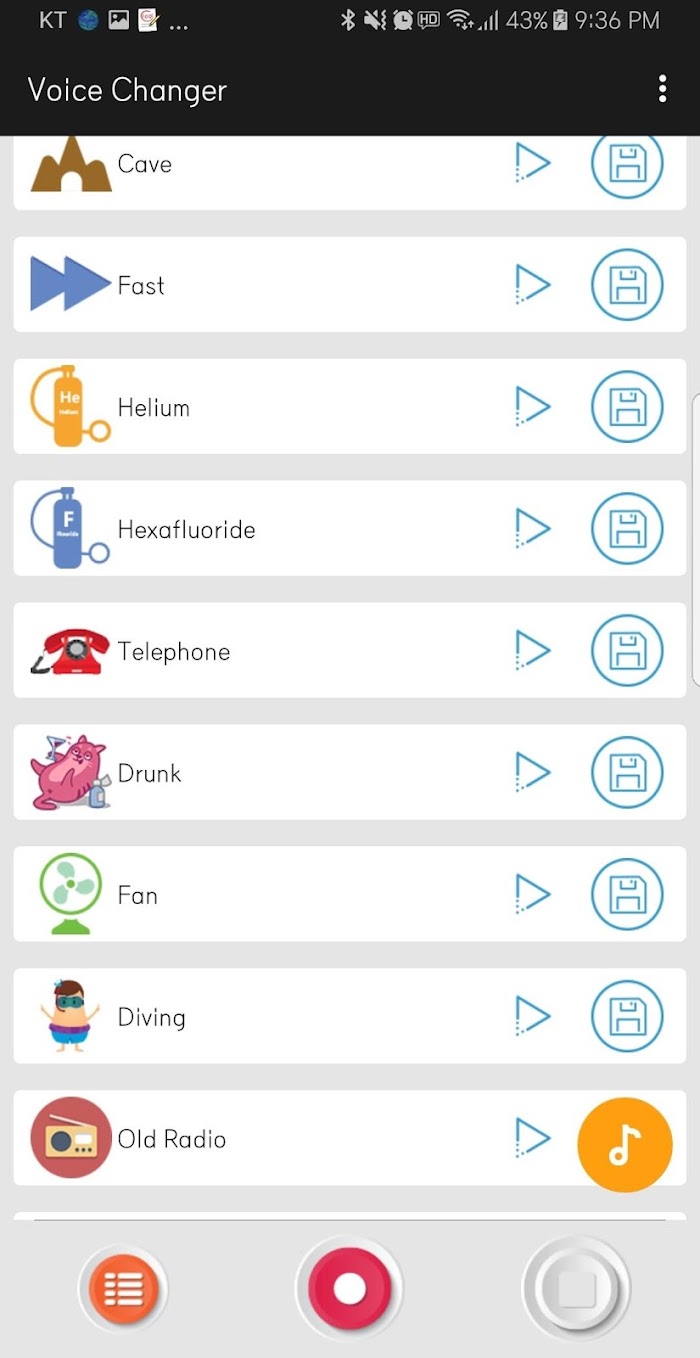Stop recording with the grey button
The image size is (700, 1358).
tap(576, 1289)
